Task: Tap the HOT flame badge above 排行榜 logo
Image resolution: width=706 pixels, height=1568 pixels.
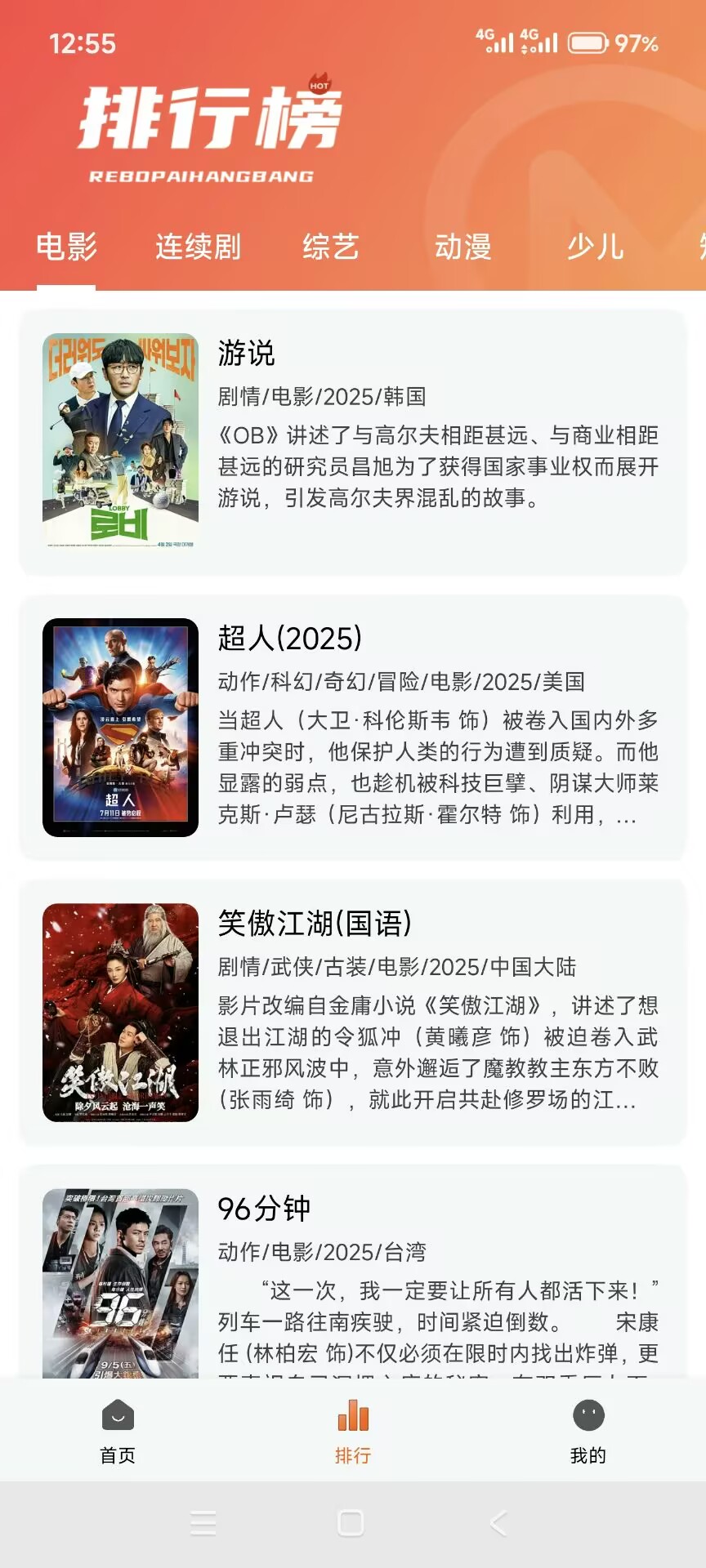Action: [318, 83]
